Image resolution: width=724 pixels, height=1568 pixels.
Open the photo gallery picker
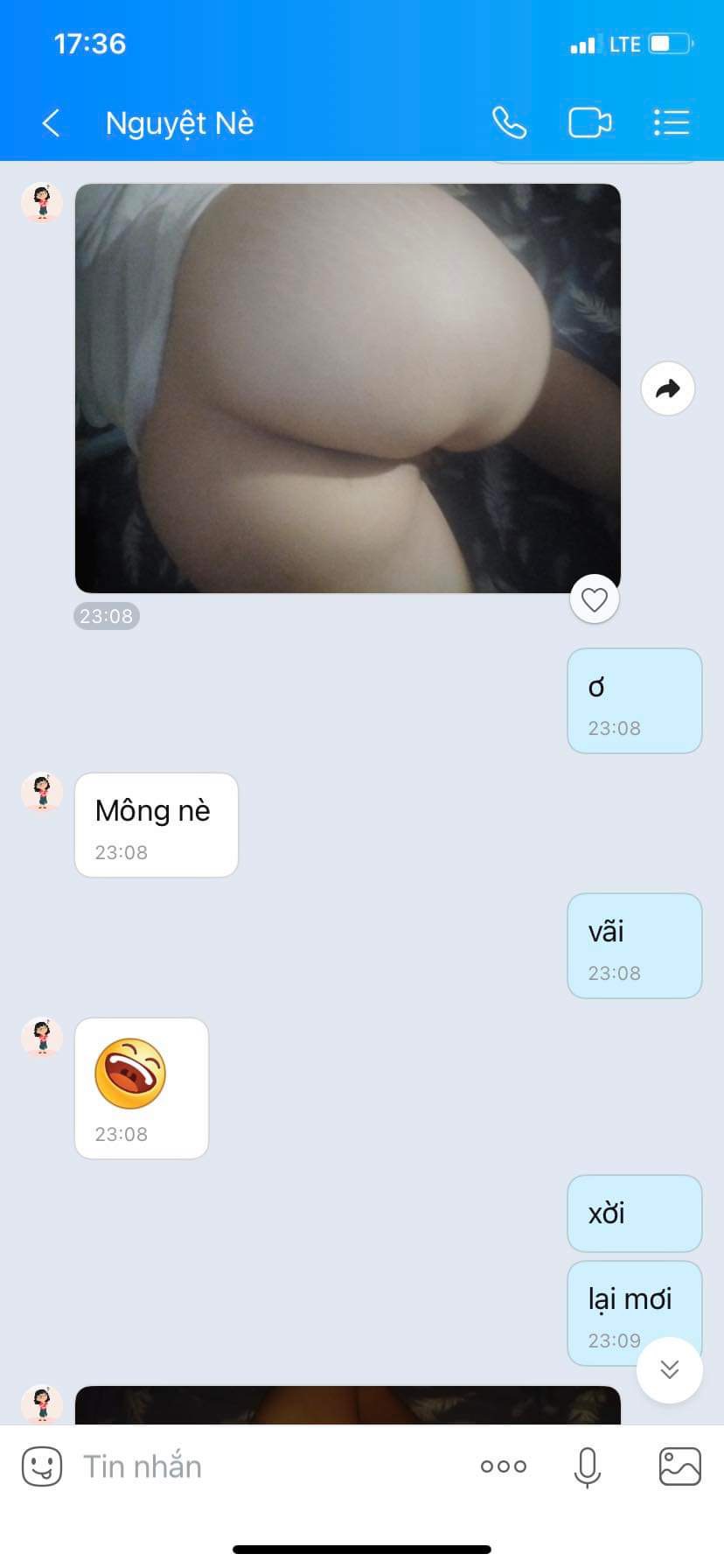[x=679, y=1466]
